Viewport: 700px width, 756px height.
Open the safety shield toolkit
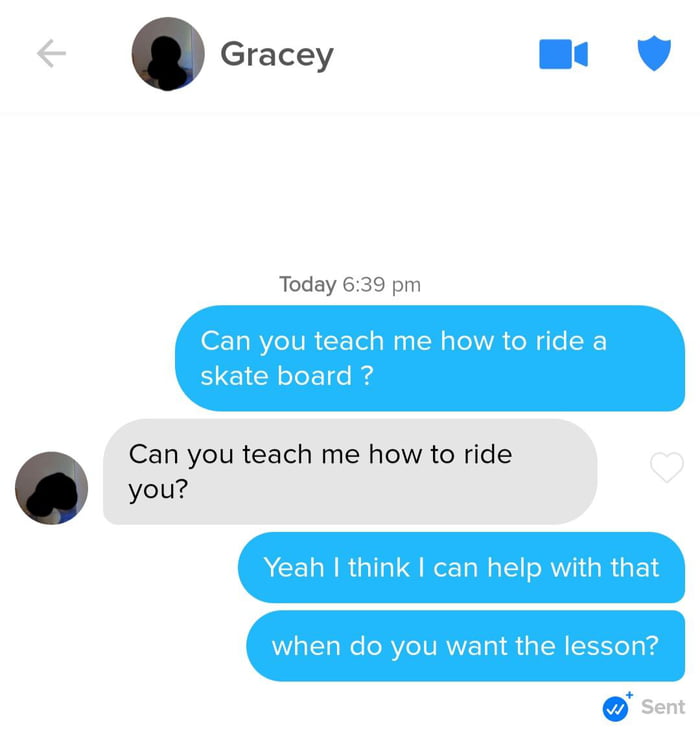coord(654,54)
